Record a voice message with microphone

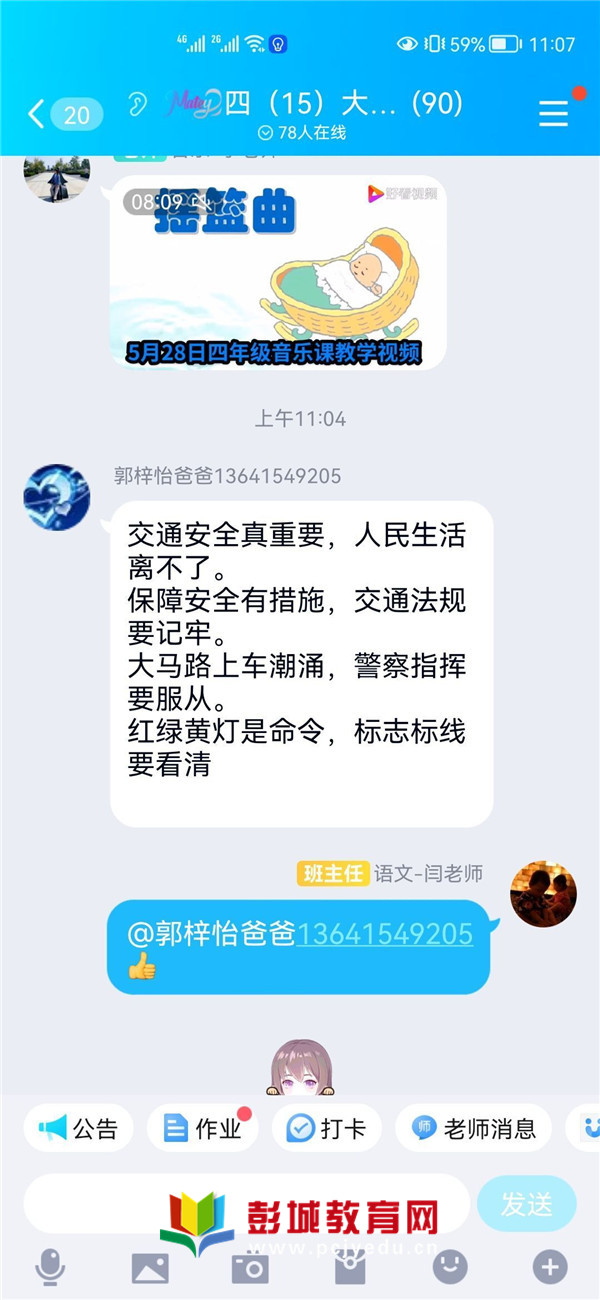coord(50,1267)
